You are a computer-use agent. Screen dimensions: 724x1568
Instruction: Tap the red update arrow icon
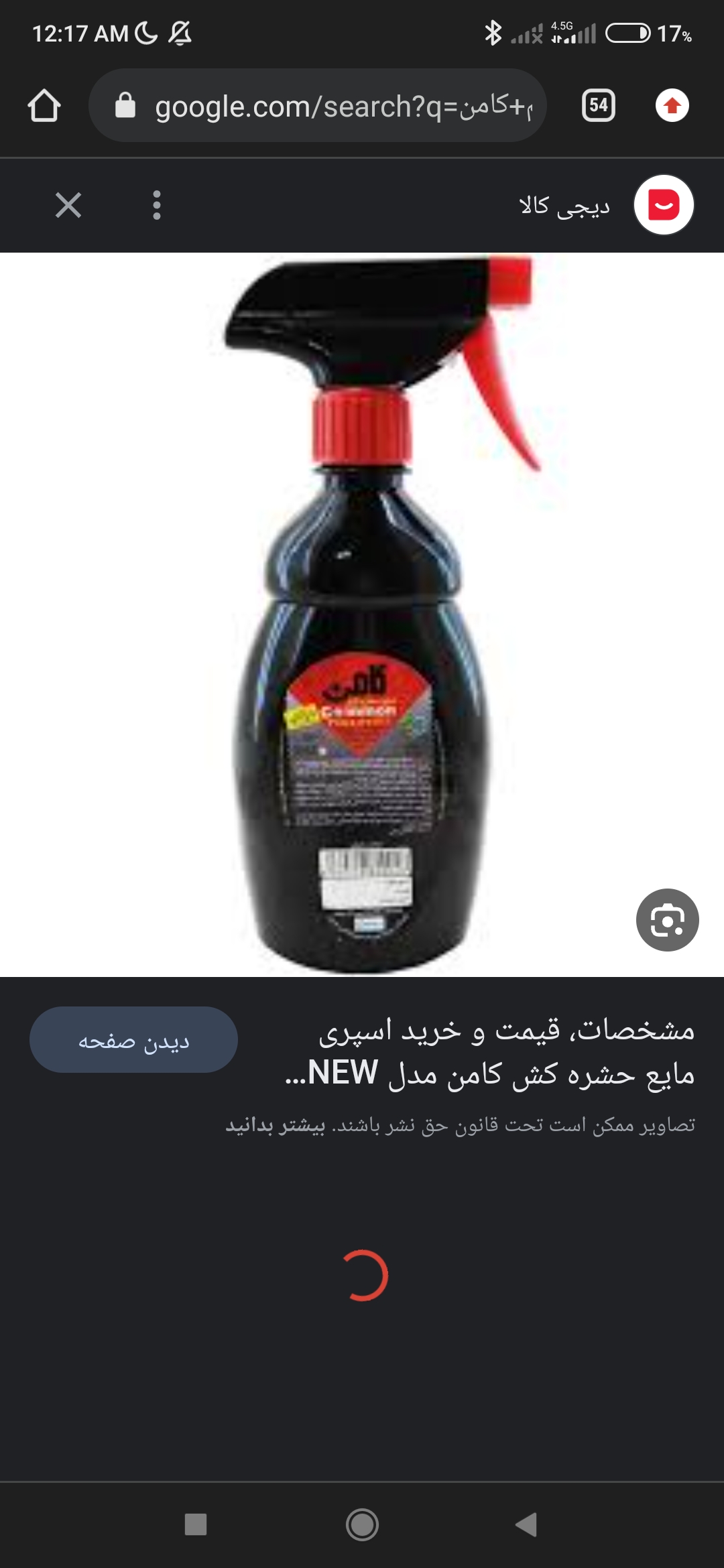[x=672, y=106]
